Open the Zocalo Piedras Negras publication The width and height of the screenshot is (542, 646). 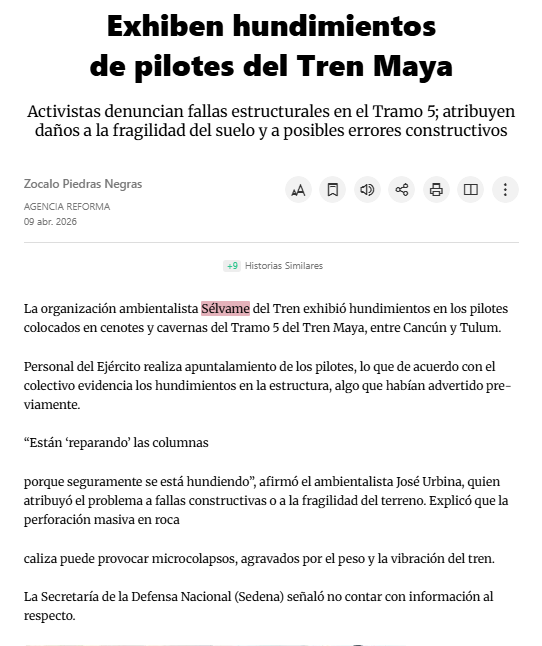(x=83, y=184)
